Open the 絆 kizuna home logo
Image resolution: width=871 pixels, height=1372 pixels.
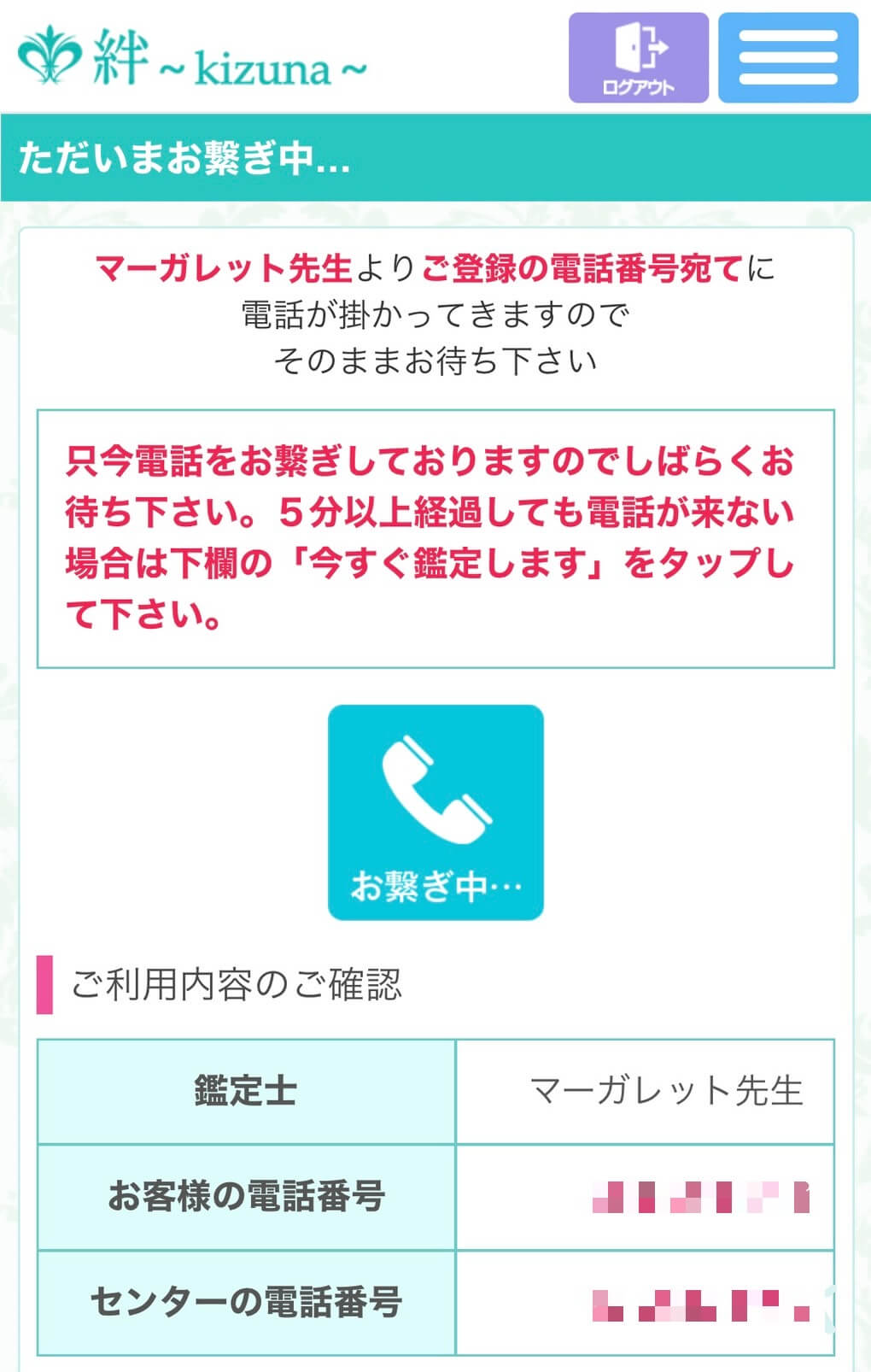tap(193, 58)
